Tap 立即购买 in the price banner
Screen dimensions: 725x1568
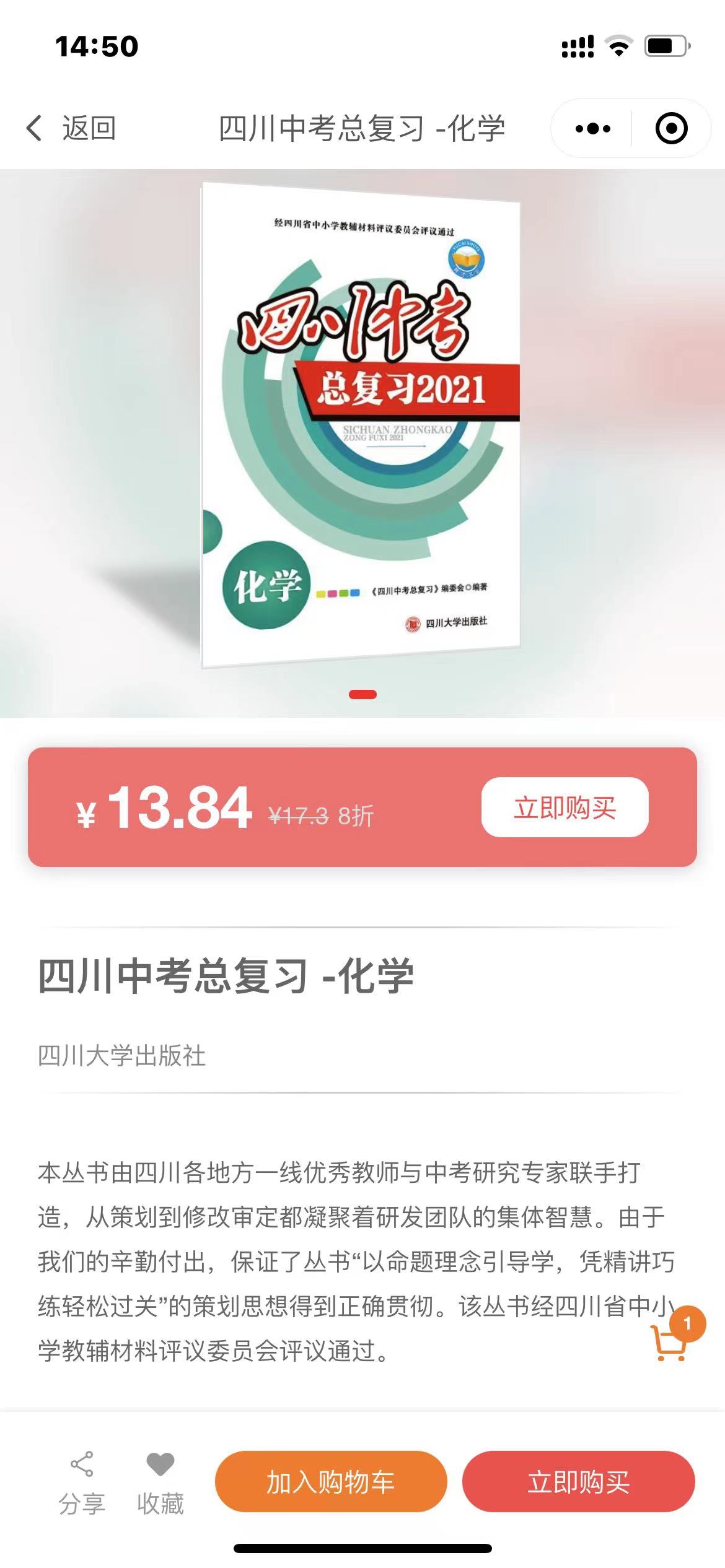click(565, 808)
